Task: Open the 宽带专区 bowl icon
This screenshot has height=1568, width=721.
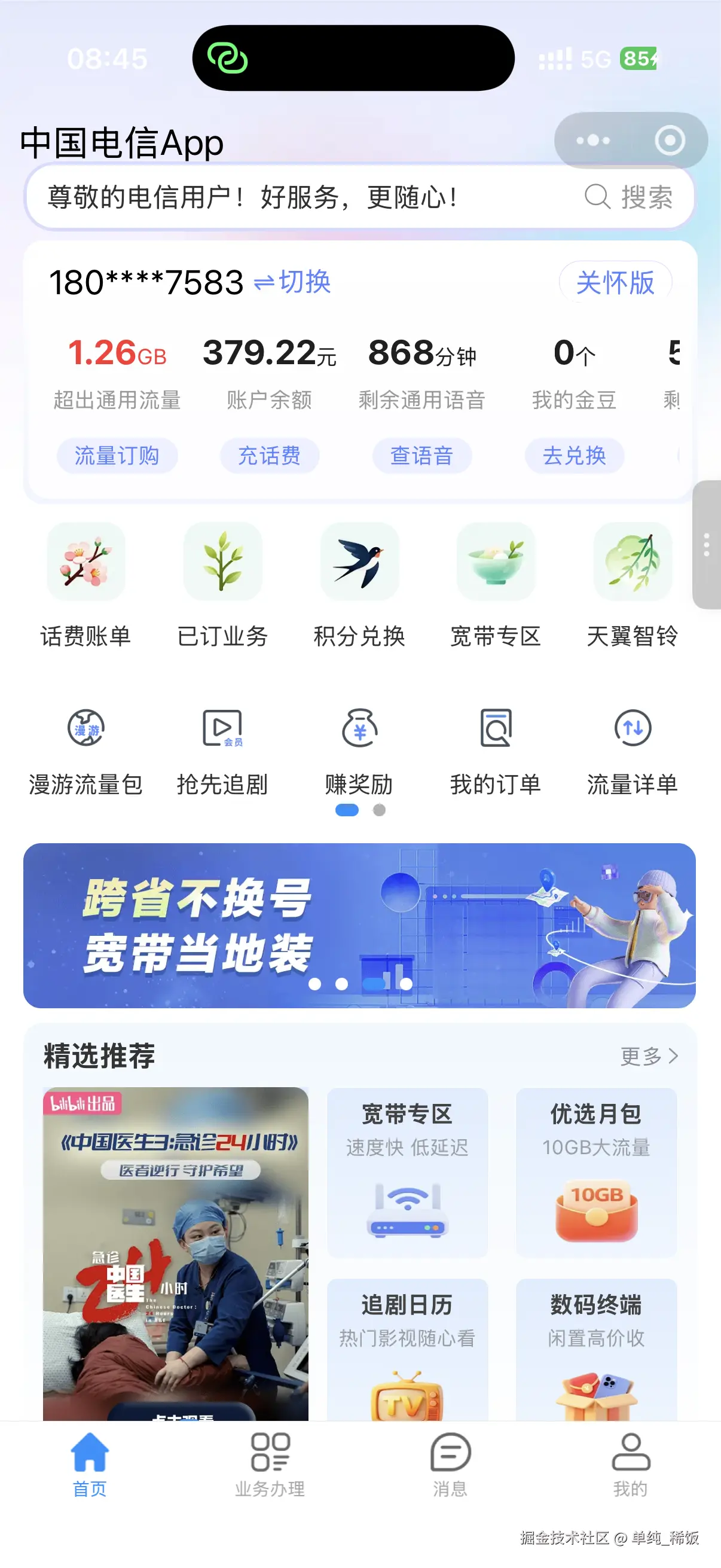Action: pos(497,560)
